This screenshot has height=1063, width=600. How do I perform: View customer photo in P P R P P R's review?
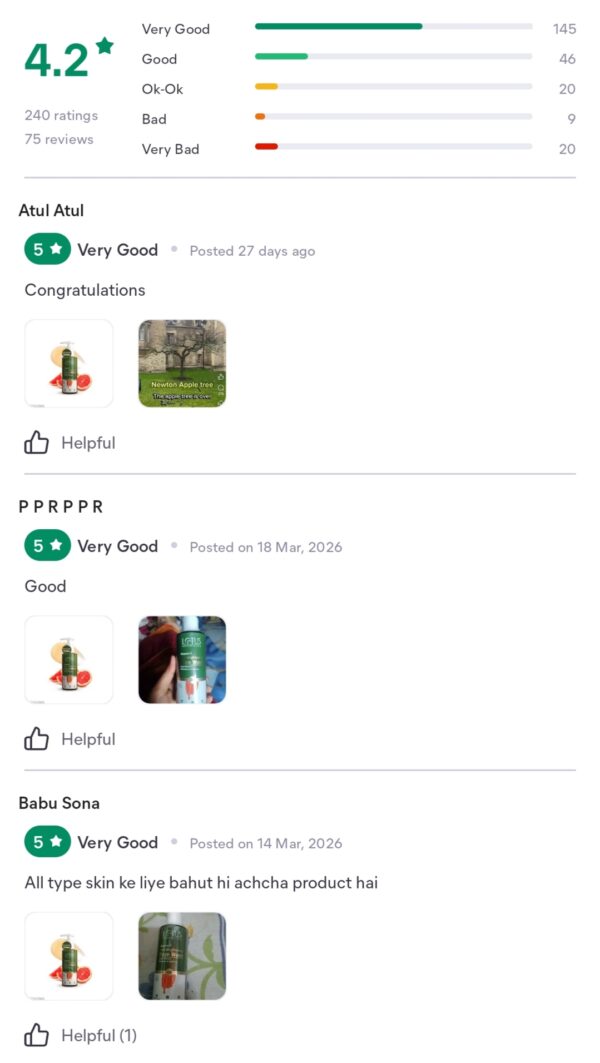coord(182,660)
